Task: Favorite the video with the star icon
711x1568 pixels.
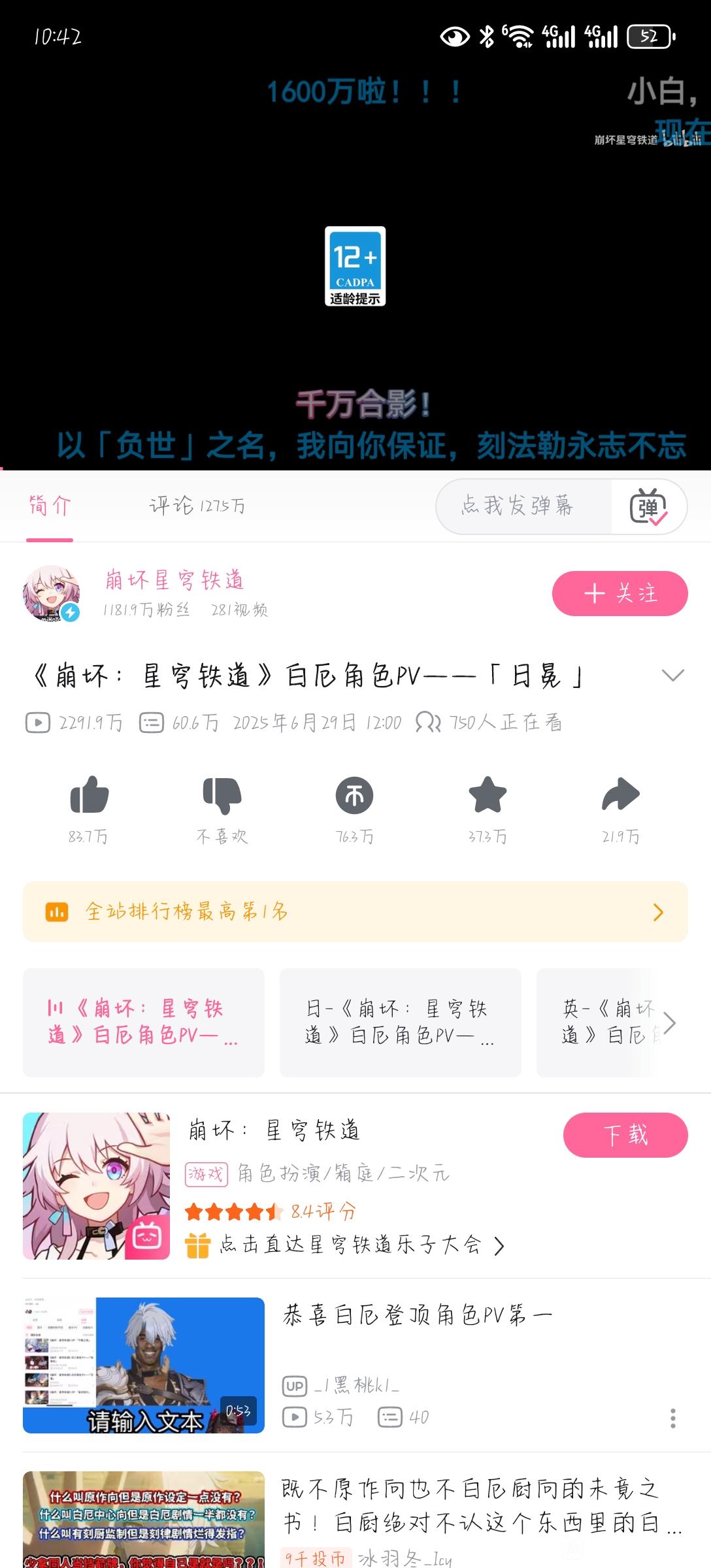Action: [488, 794]
